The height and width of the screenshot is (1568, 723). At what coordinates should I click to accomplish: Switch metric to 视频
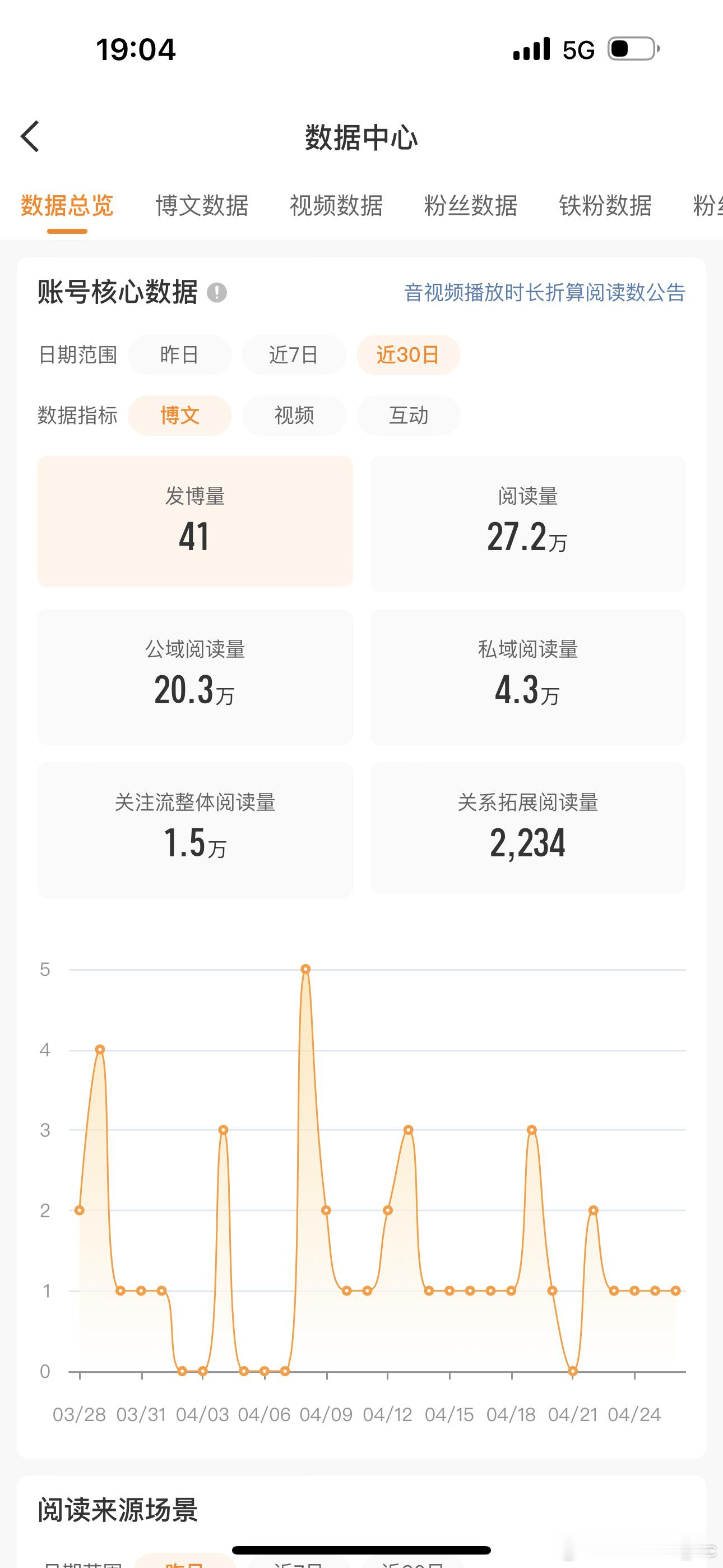click(294, 416)
